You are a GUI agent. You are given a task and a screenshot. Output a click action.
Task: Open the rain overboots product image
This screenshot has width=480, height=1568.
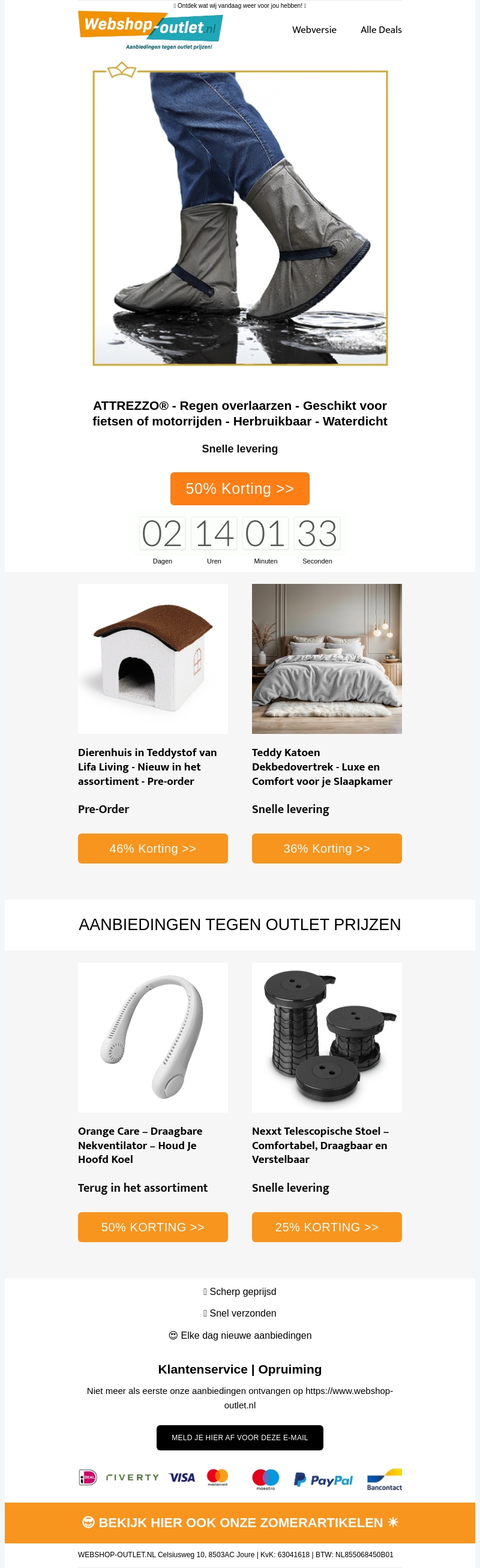click(x=239, y=218)
